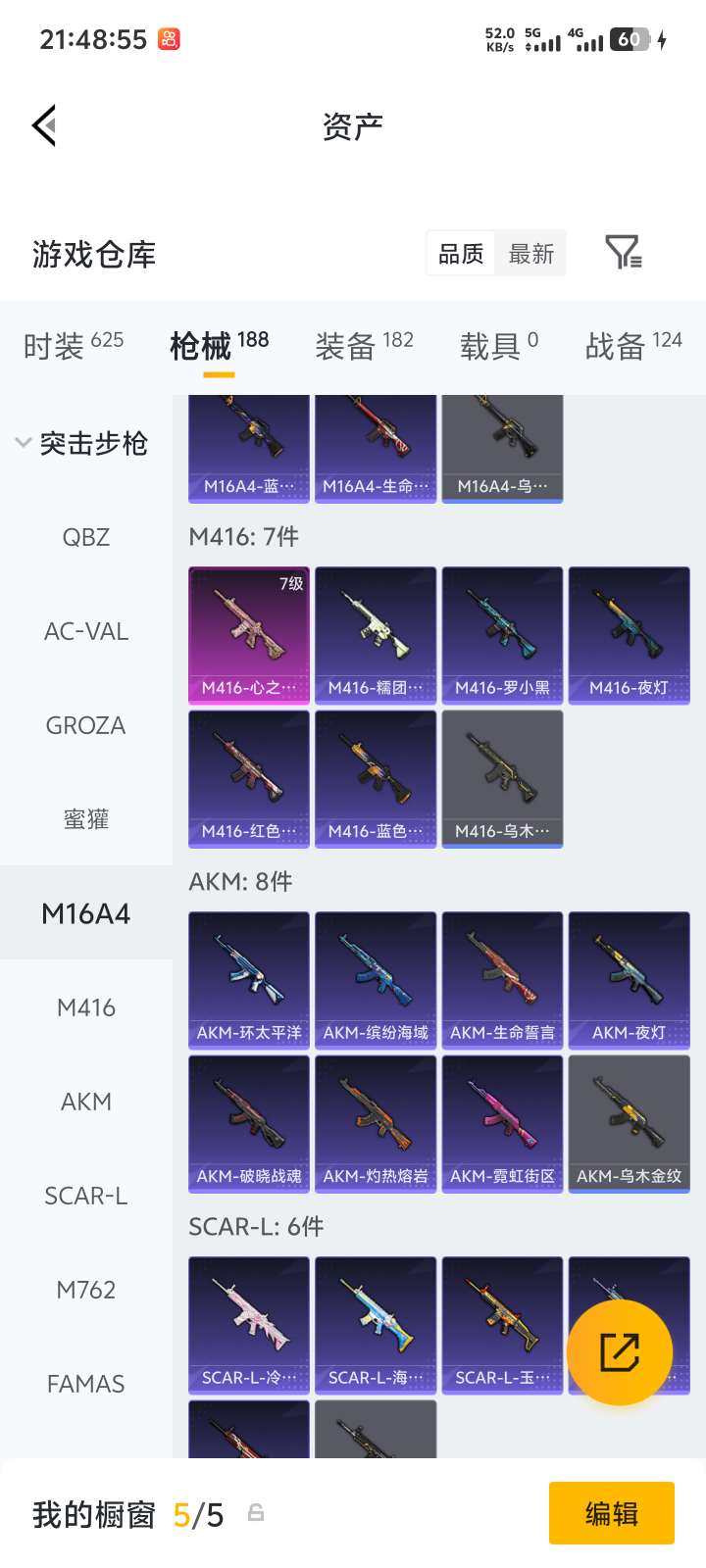Go back using the arrow at top
This screenshot has width=706, height=1568.
44,125
